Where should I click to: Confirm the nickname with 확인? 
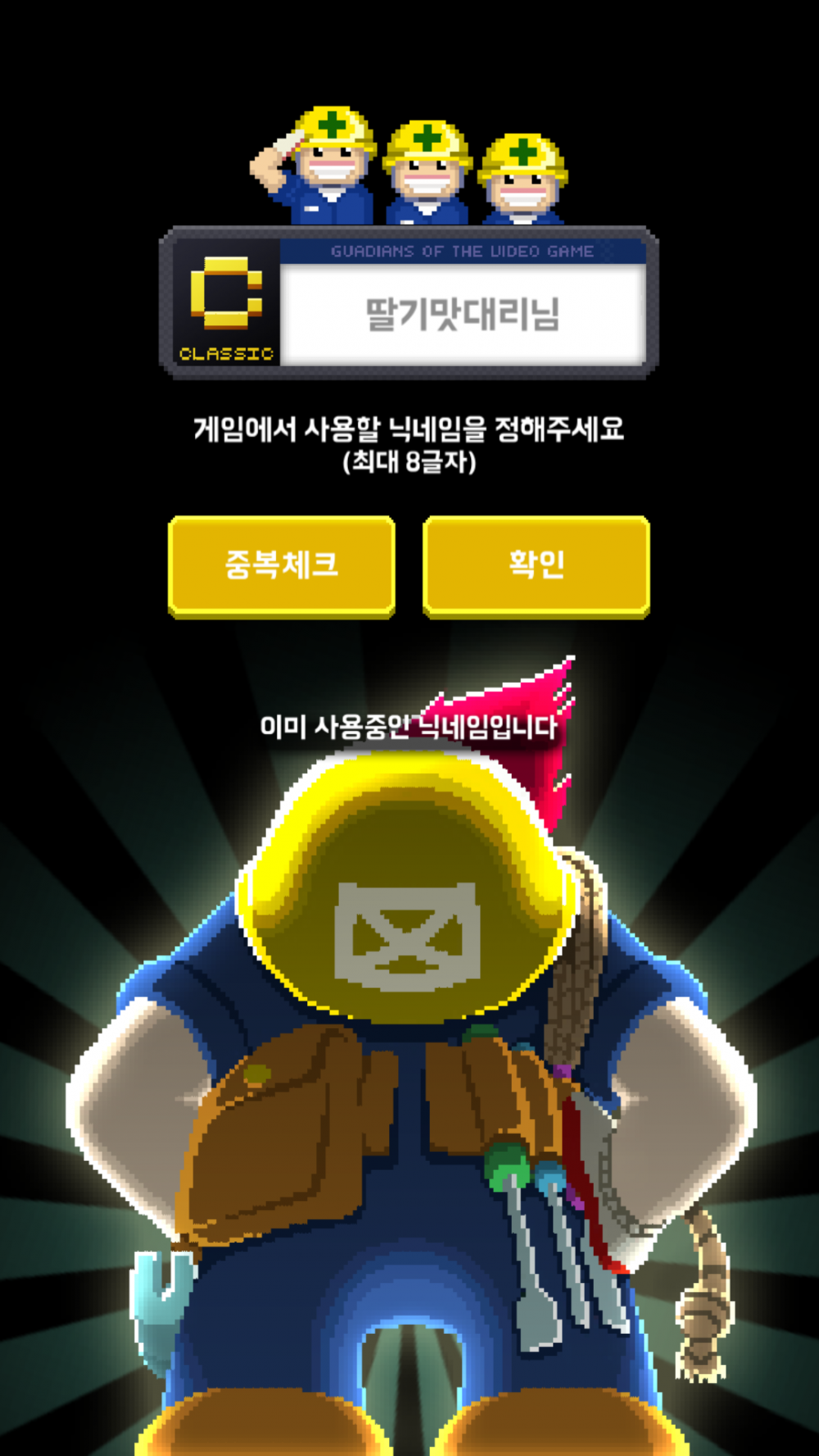[536, 566]
